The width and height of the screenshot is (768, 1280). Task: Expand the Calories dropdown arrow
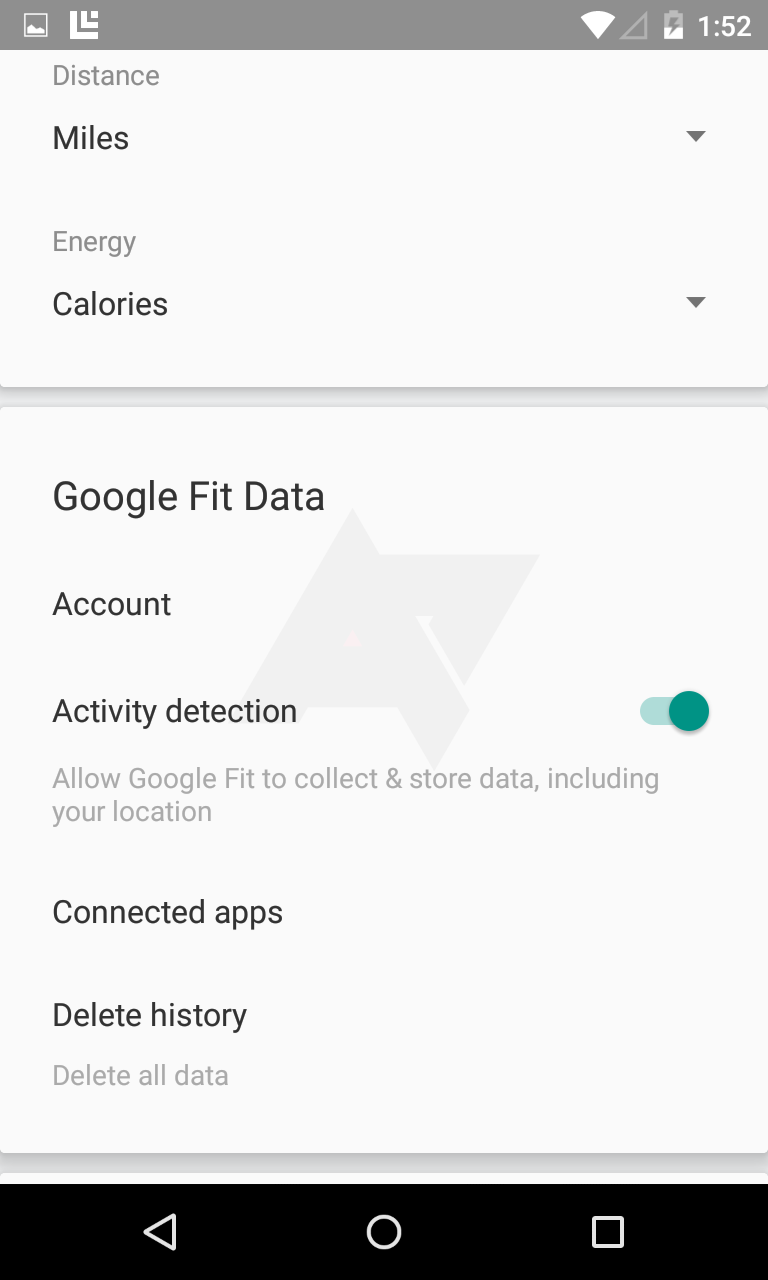[695, 302]
